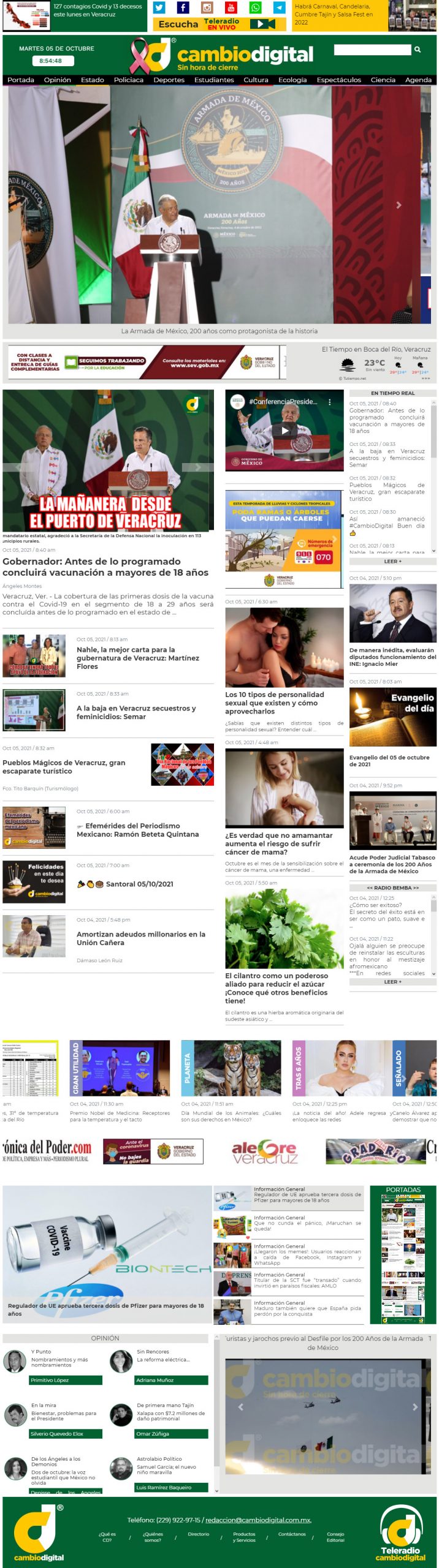Play the ConferenciaPresidente video
439x1568 pixels.
pos(284,431)
